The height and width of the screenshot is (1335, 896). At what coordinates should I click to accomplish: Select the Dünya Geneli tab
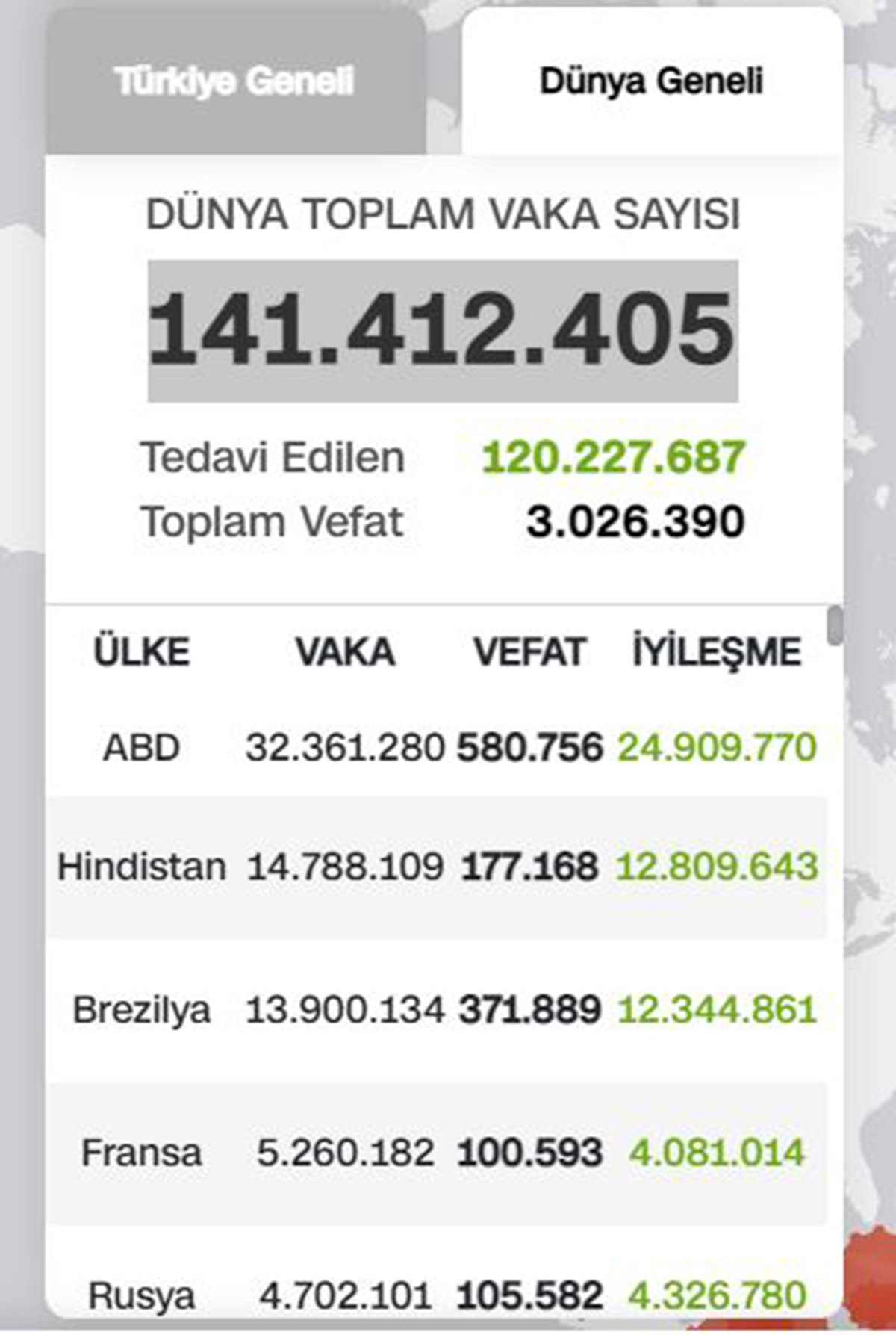pyautogui.click(x=652, y=81)
